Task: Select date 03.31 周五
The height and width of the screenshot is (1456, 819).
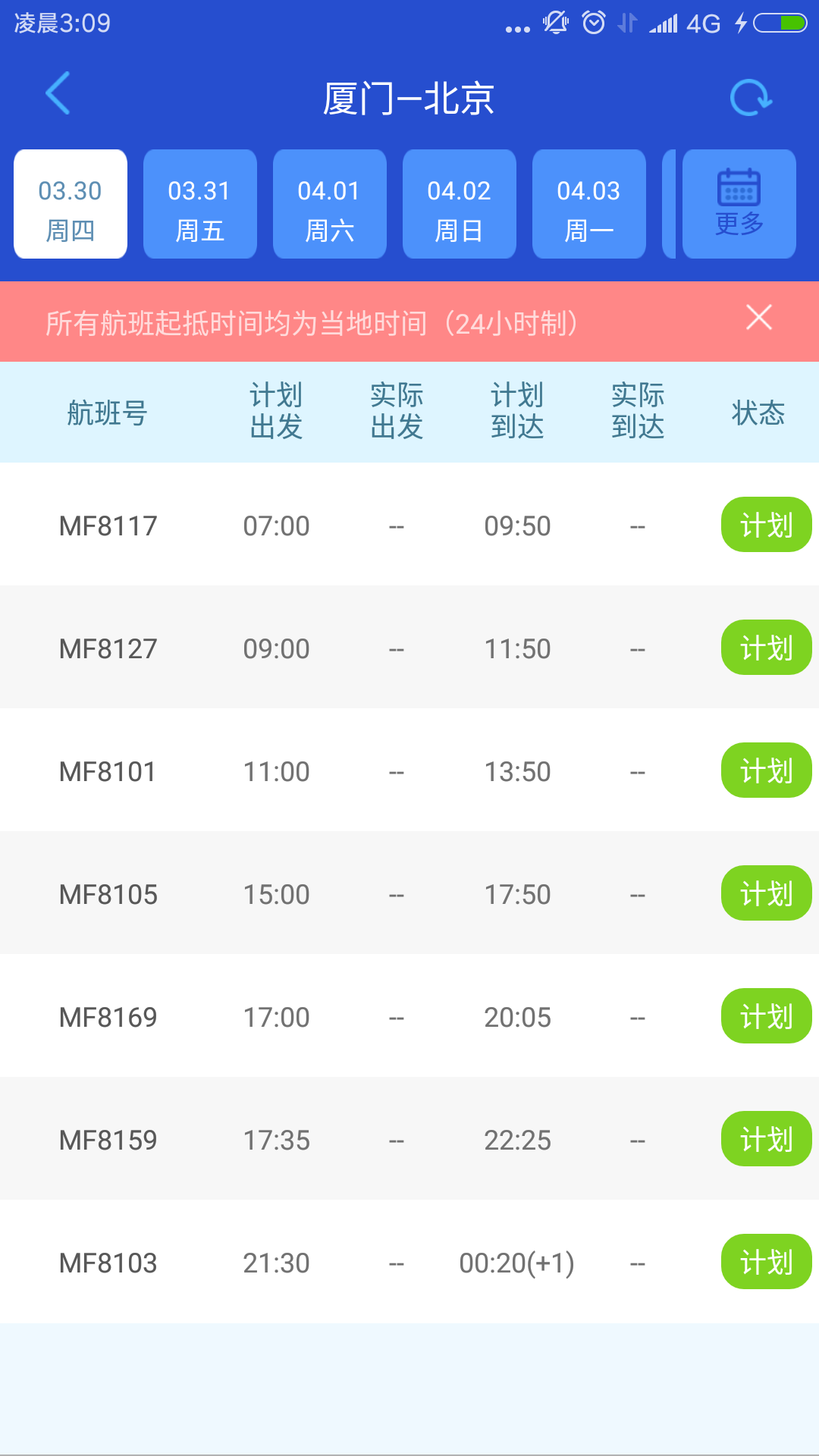Action: click(x=199, y=203)
